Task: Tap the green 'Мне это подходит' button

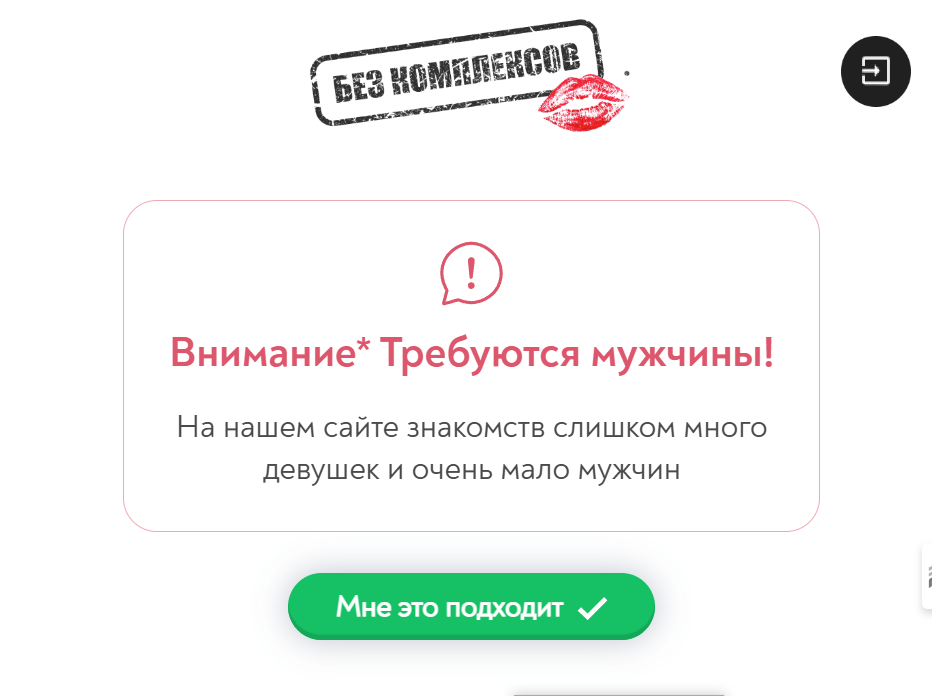Action: tap(471, 606)
